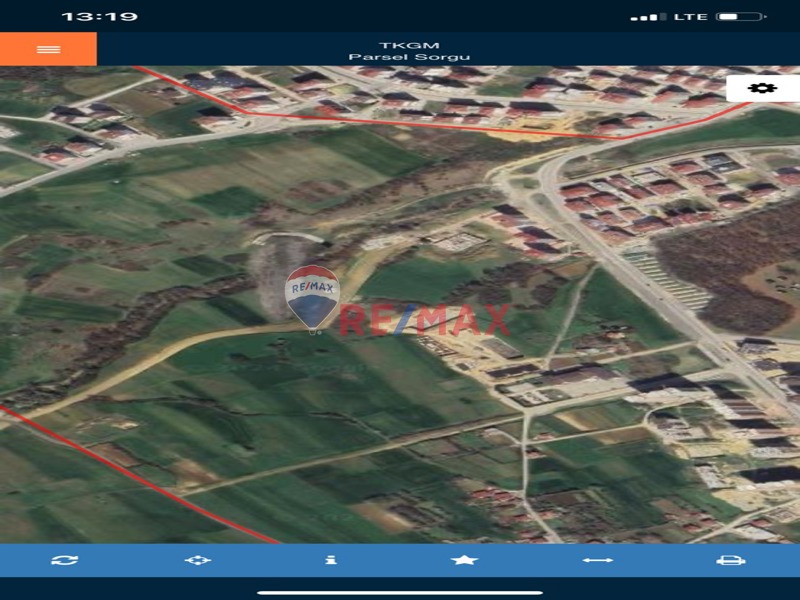Select the distance measure arrow tool
This screenshot has height=600, width=800.
pos(597,560)
